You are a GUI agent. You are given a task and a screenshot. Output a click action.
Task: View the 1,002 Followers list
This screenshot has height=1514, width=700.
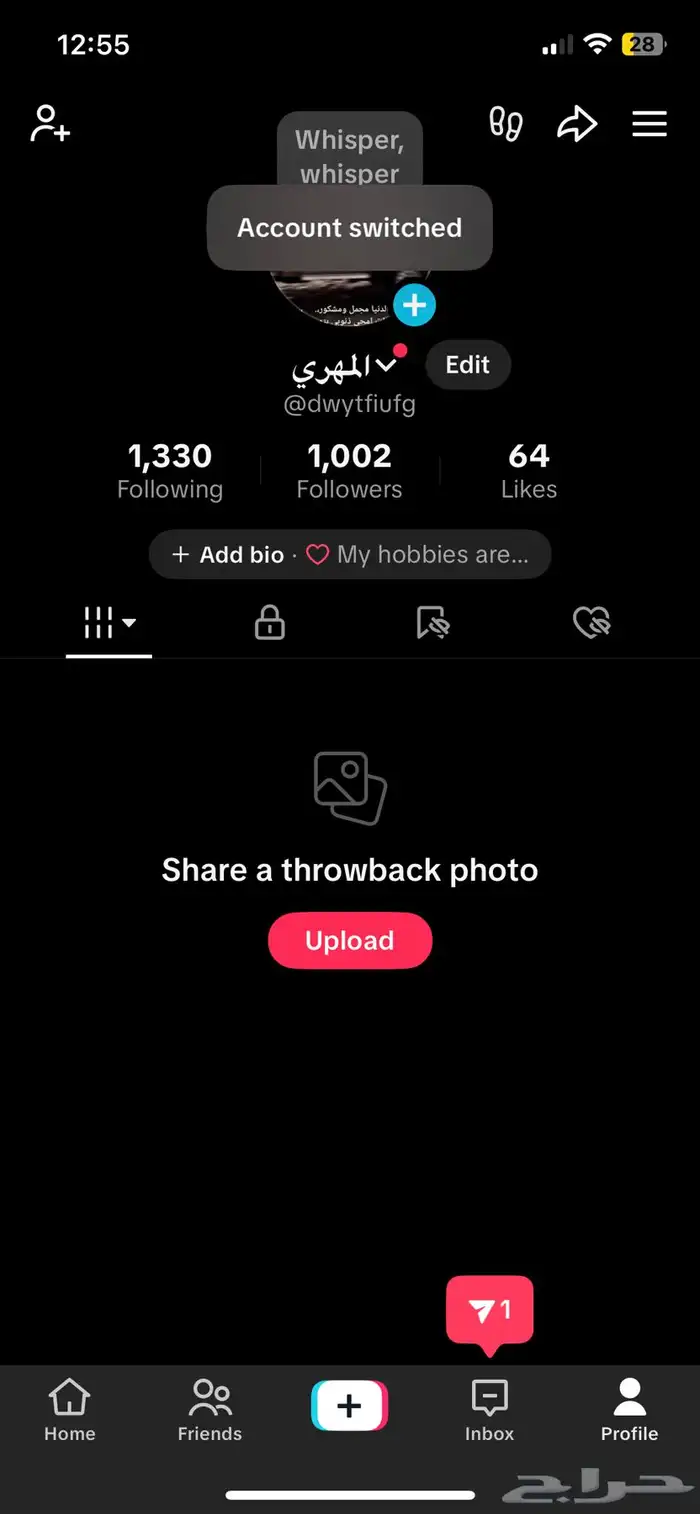[349, 470]
